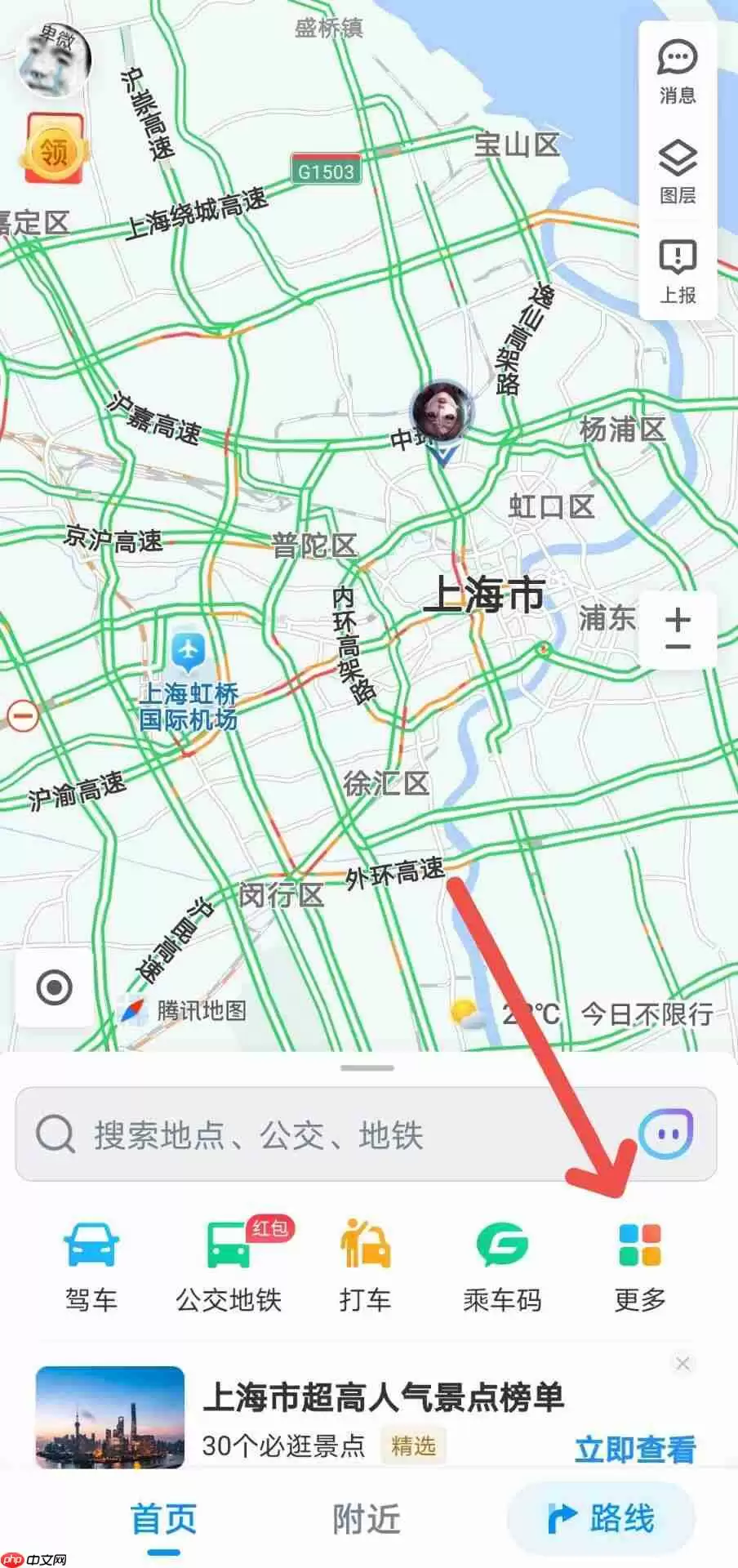Recenter map with the locate icon
738x1568 pixels.
[x=55, y=988]
